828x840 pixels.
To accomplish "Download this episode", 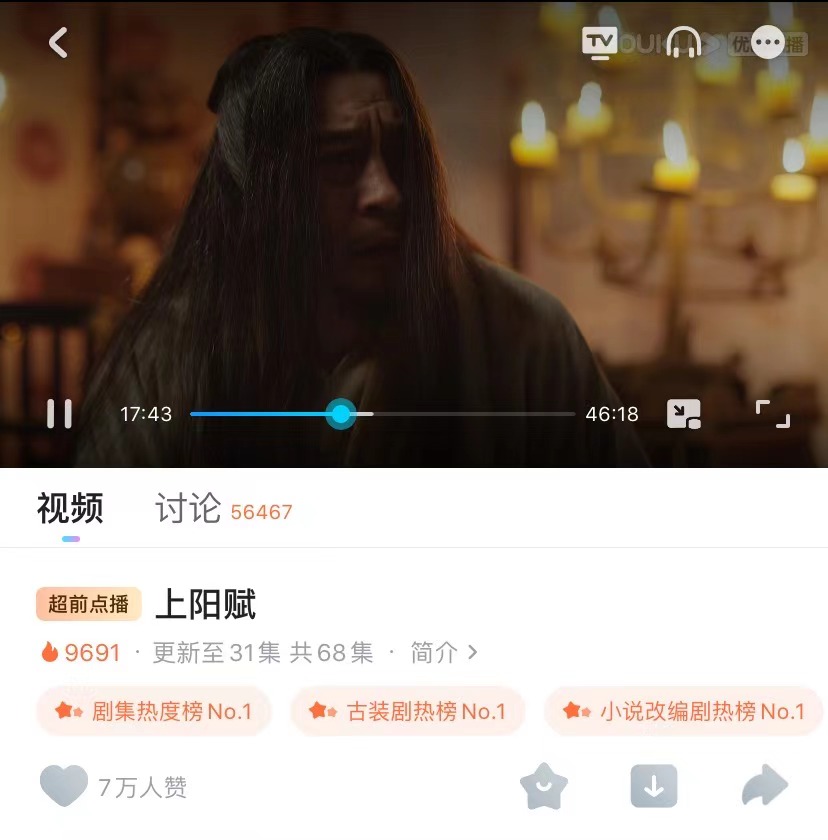I will coord(654,787).
